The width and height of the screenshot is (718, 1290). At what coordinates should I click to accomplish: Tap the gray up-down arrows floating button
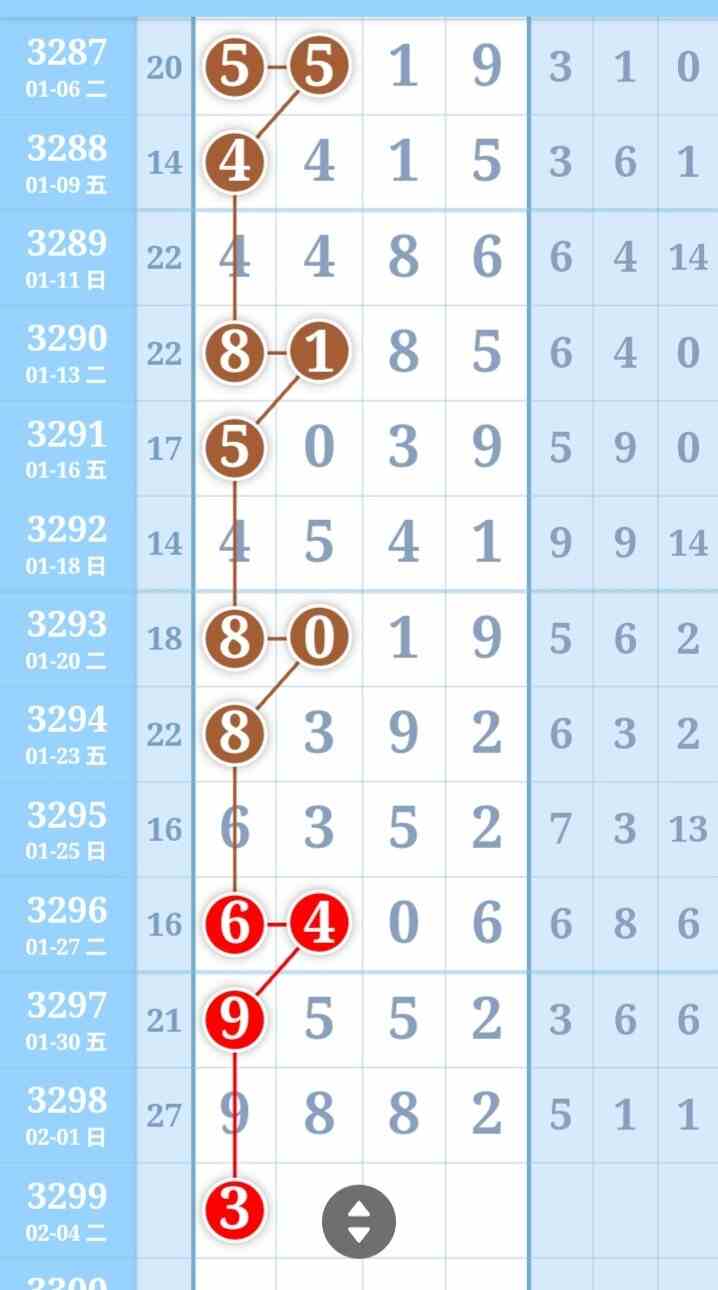pyautogui.click(x=359, y=1221)
